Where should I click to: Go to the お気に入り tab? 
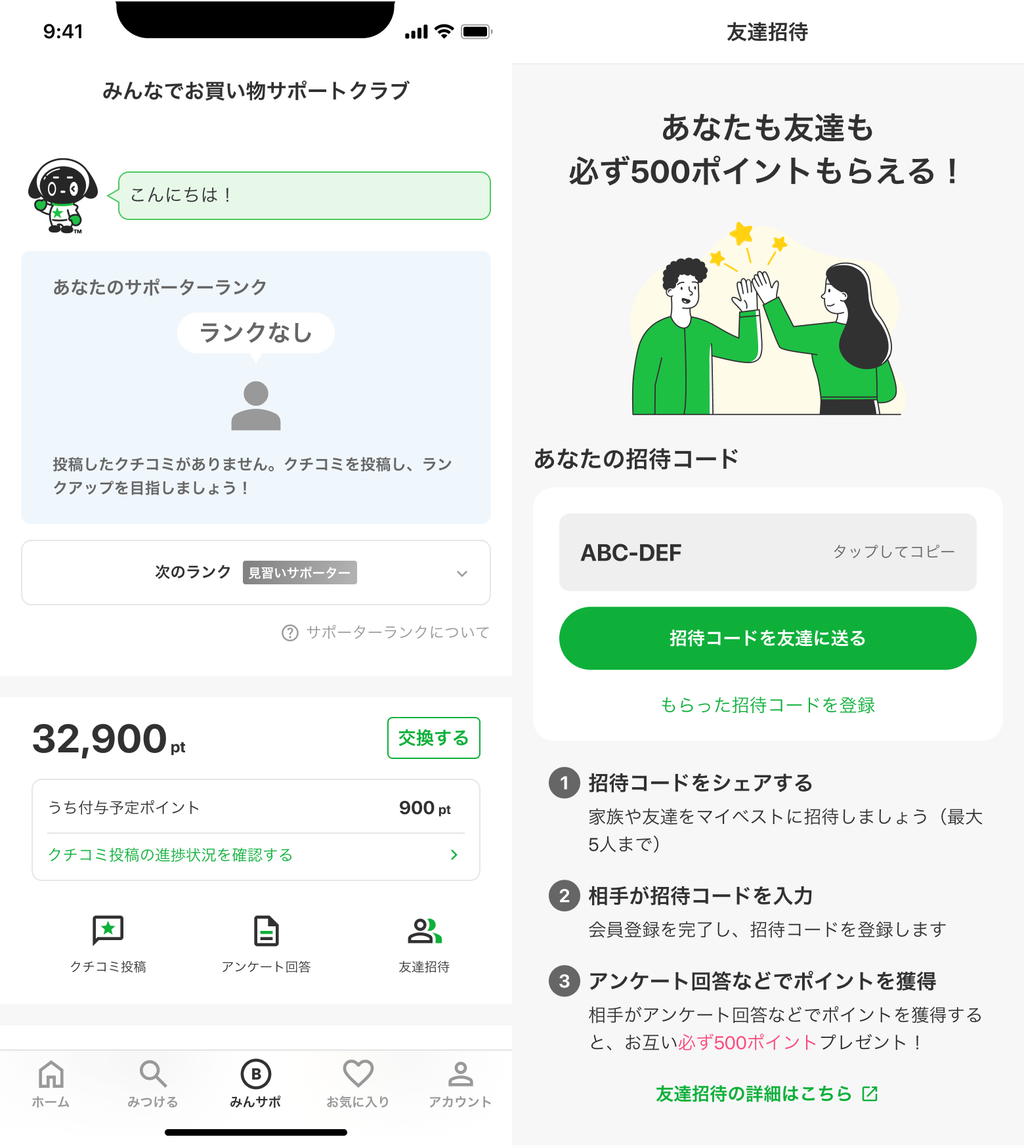[x=357, y=1085]
